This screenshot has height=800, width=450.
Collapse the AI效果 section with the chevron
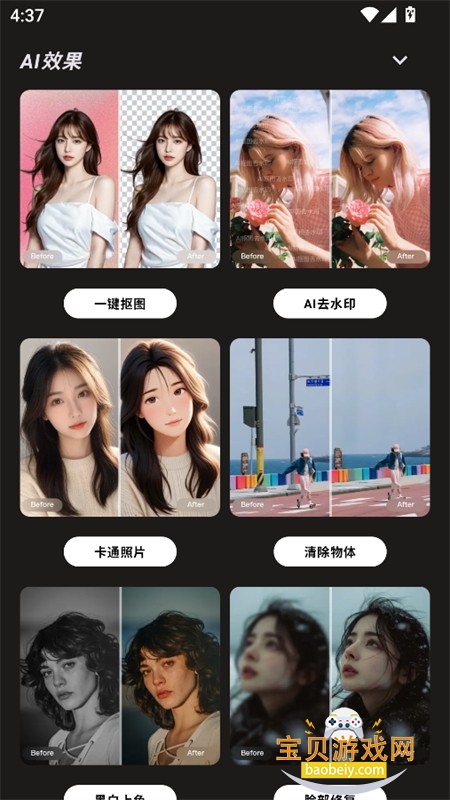[x=399, y=60]
